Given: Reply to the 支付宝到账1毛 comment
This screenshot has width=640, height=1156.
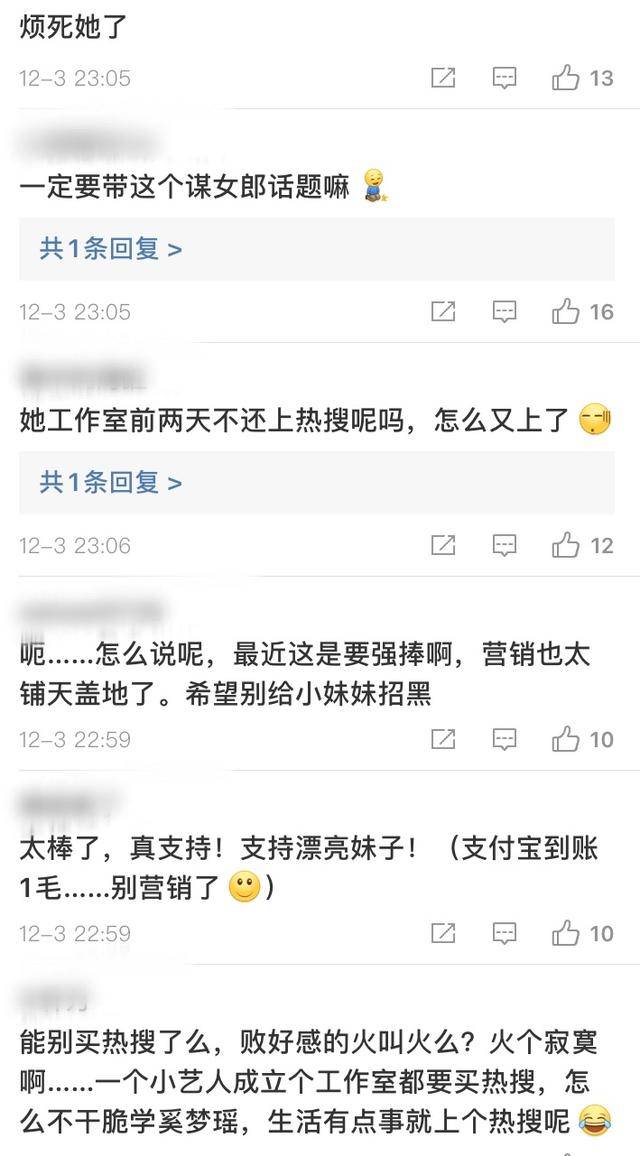Looking at the screenshot, I should 505,933.
